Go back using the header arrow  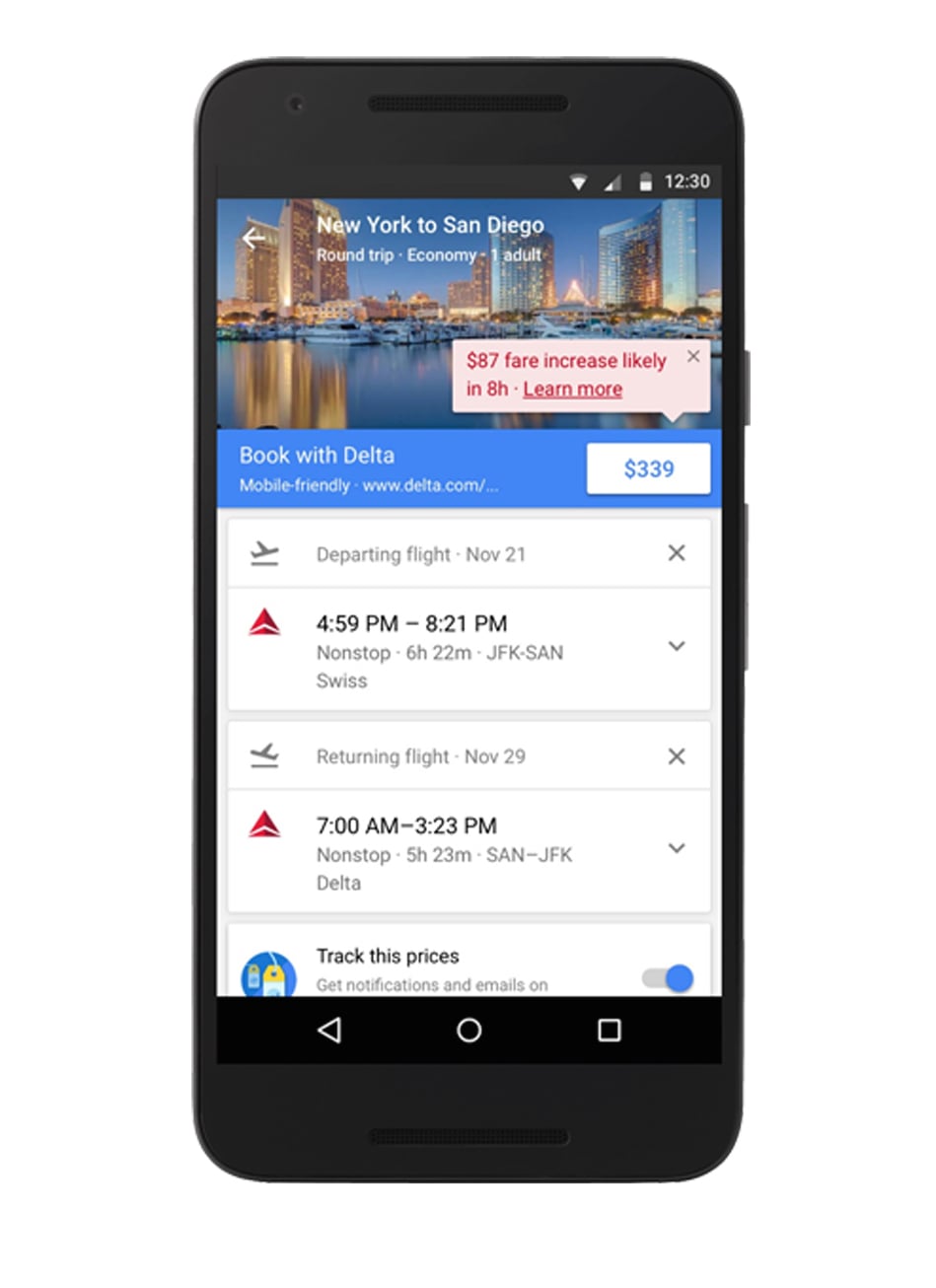[x=253, y=239]
